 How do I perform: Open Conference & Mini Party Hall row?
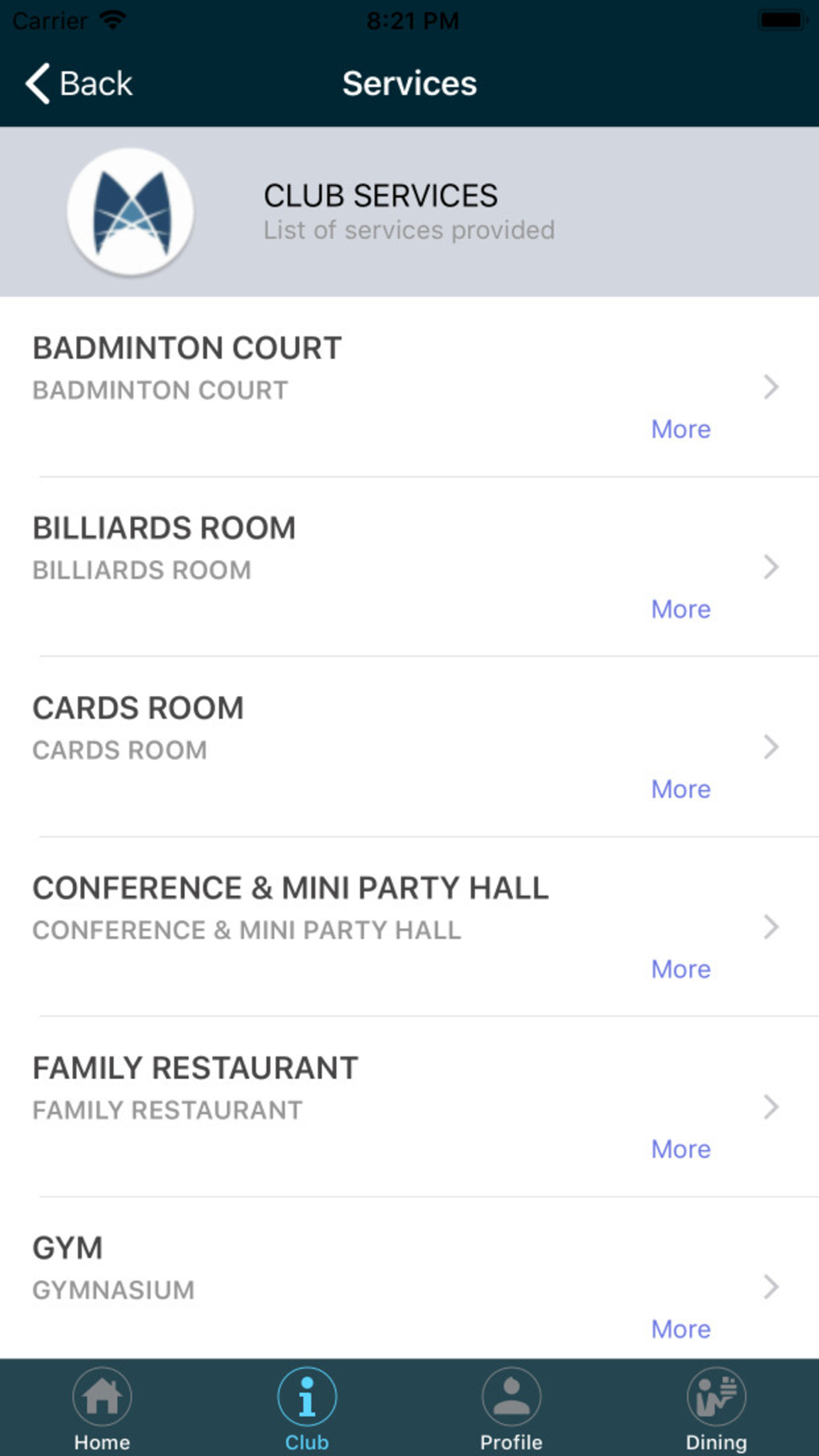tap(409, 927)
